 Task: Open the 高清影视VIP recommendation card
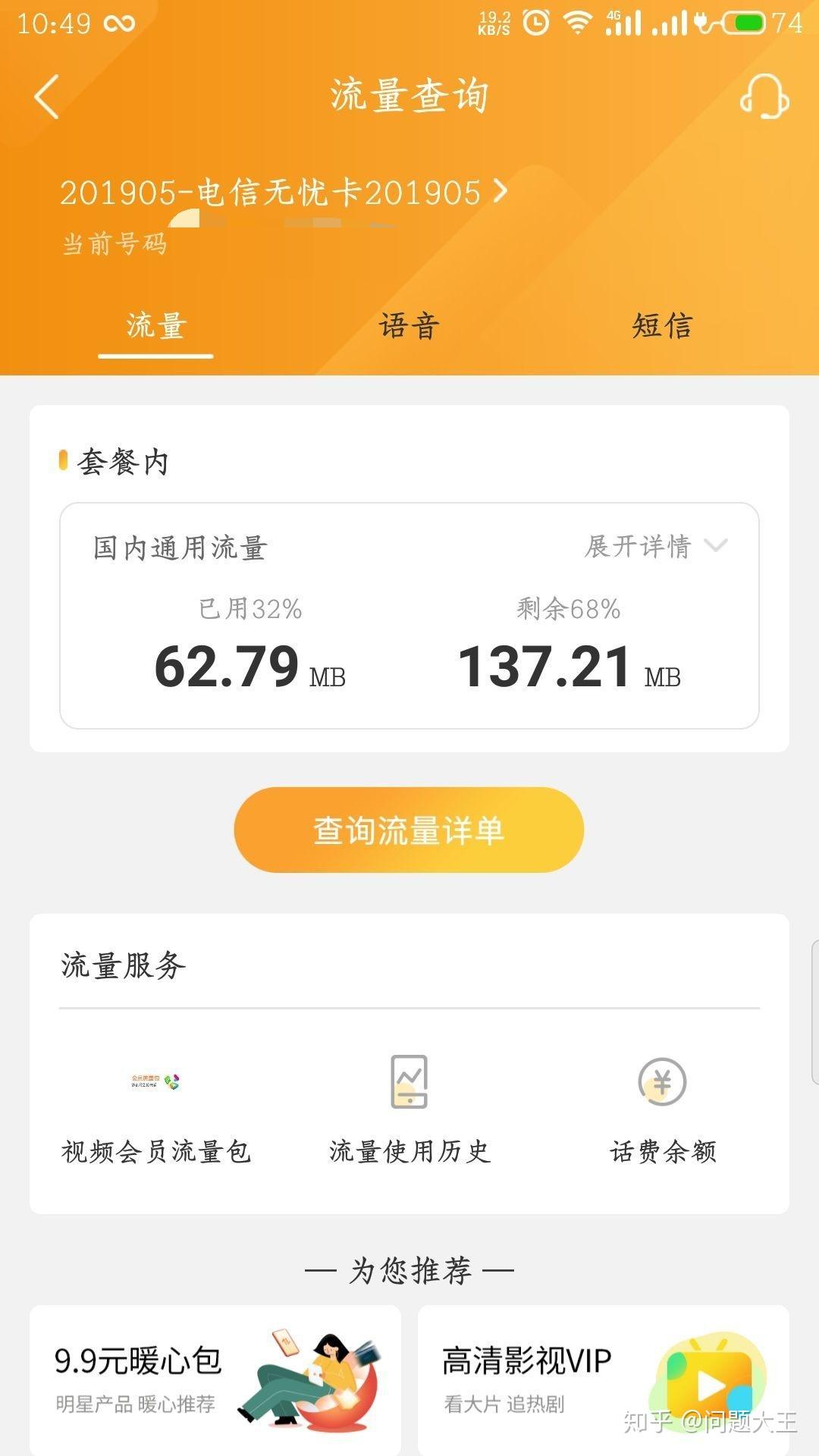604,1379
